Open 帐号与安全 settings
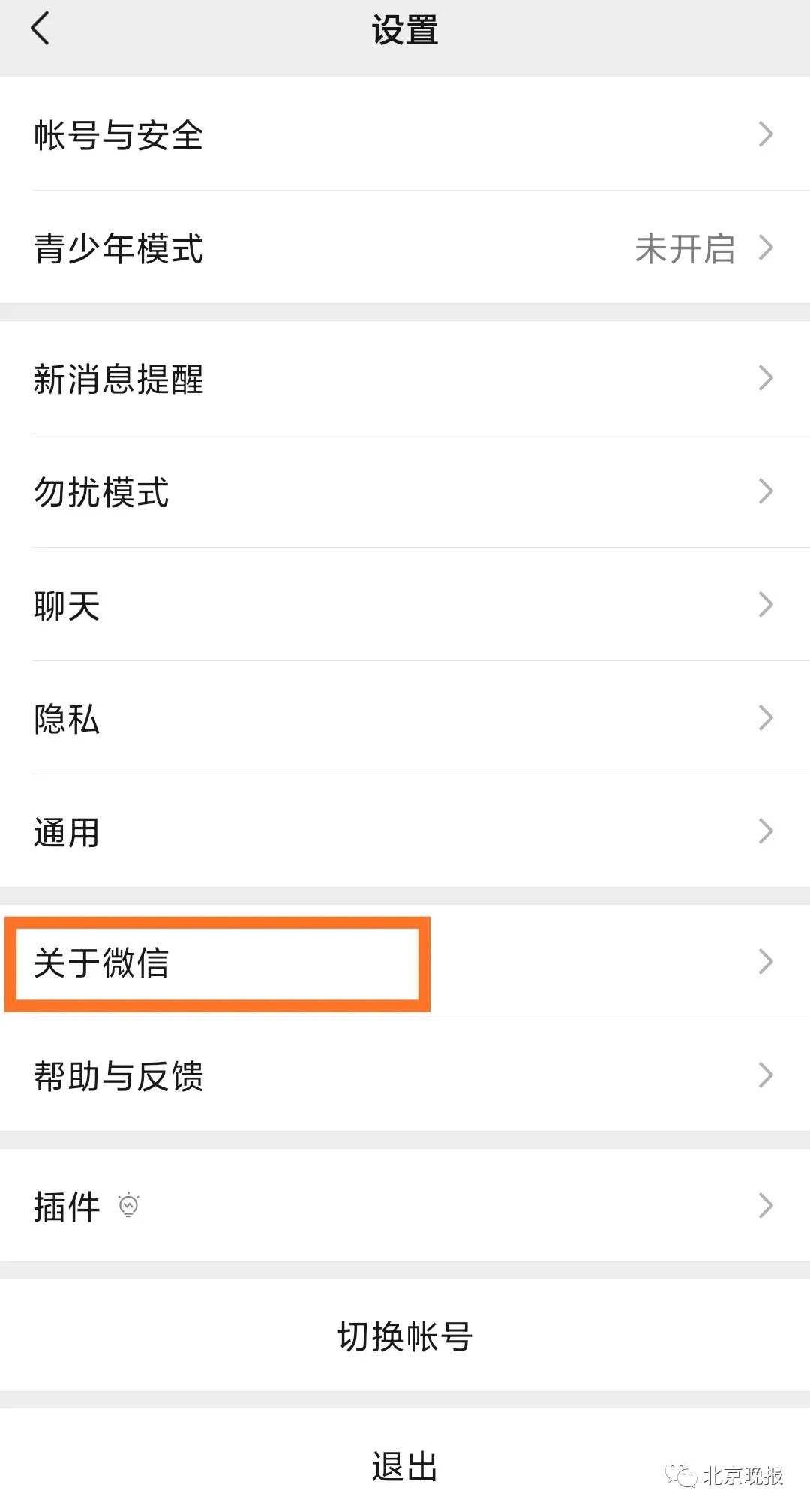The width and height of the screenshot is (810, 1512). point(405,135)
